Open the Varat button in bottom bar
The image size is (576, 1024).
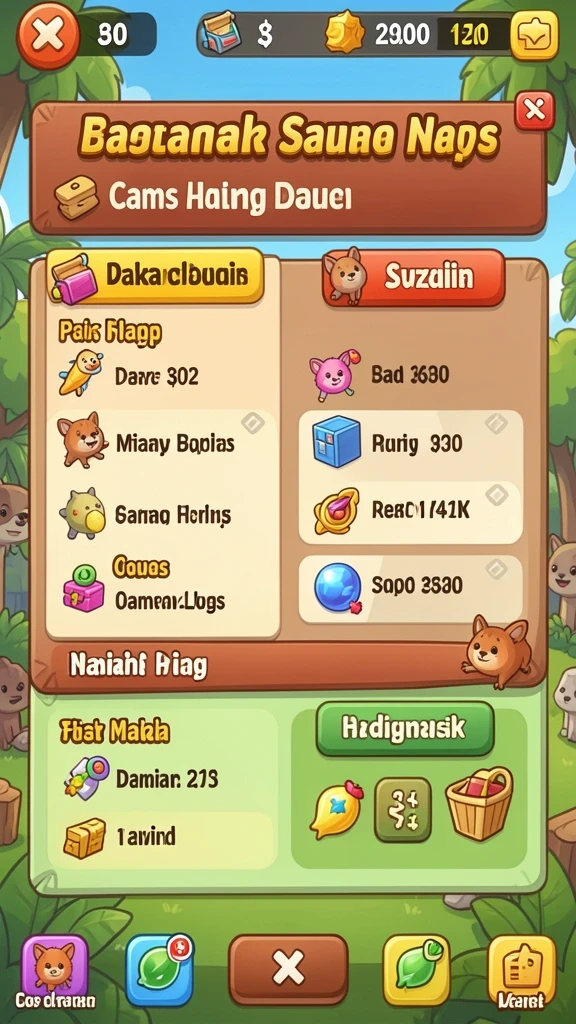pos(521,970)
